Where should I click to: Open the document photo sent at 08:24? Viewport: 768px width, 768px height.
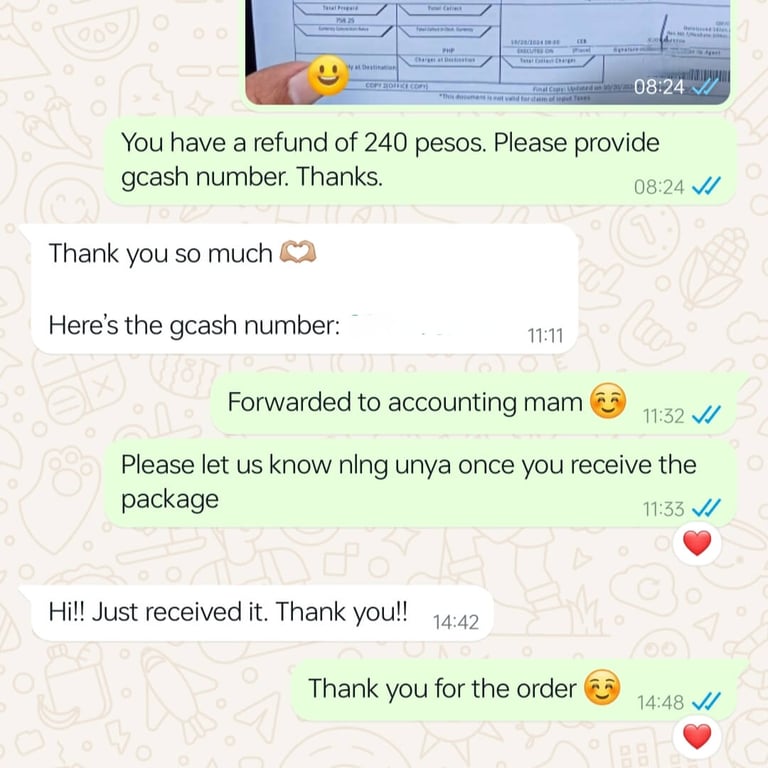488,48
